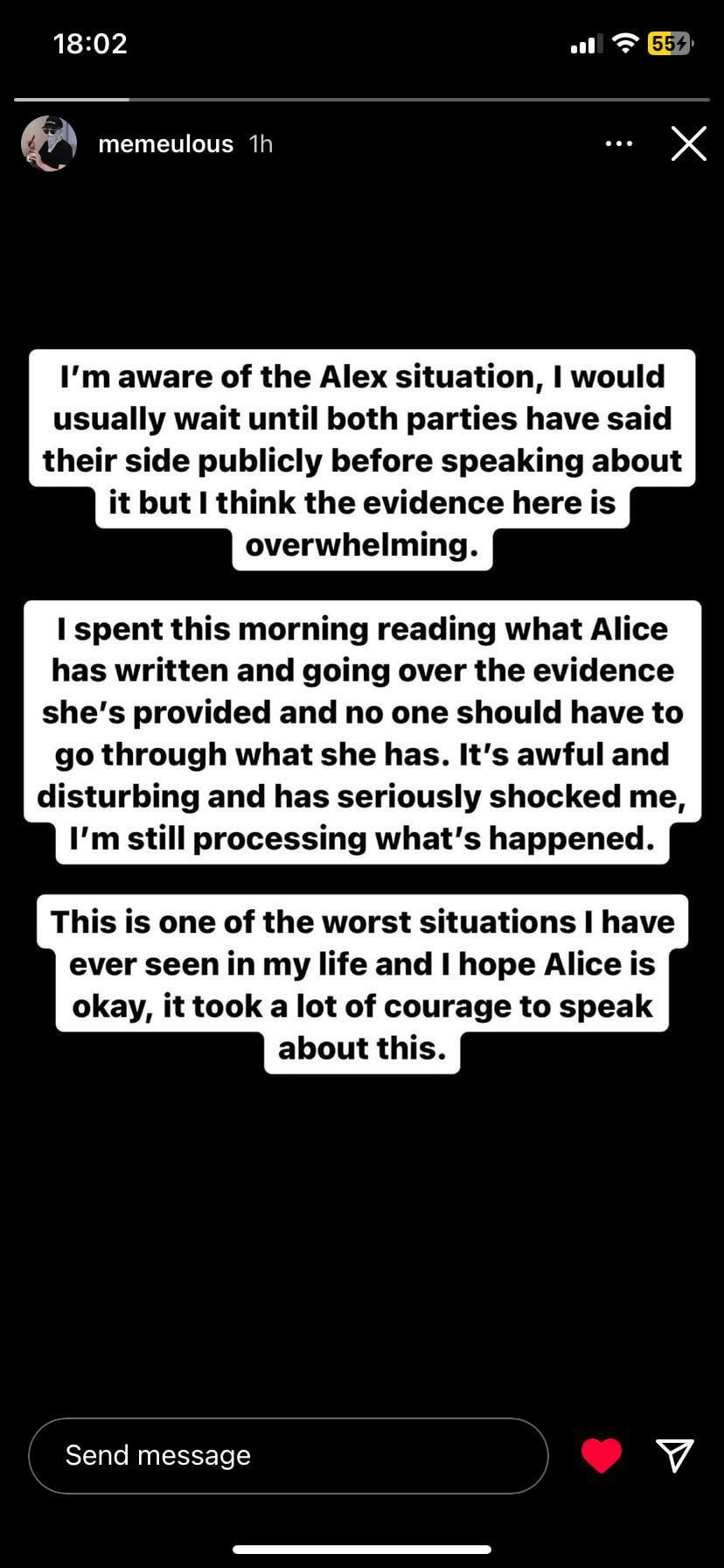Open memeulous profile picture
Image resolution: width=724 pixels, height=1568 pixels.
[49, 143]
